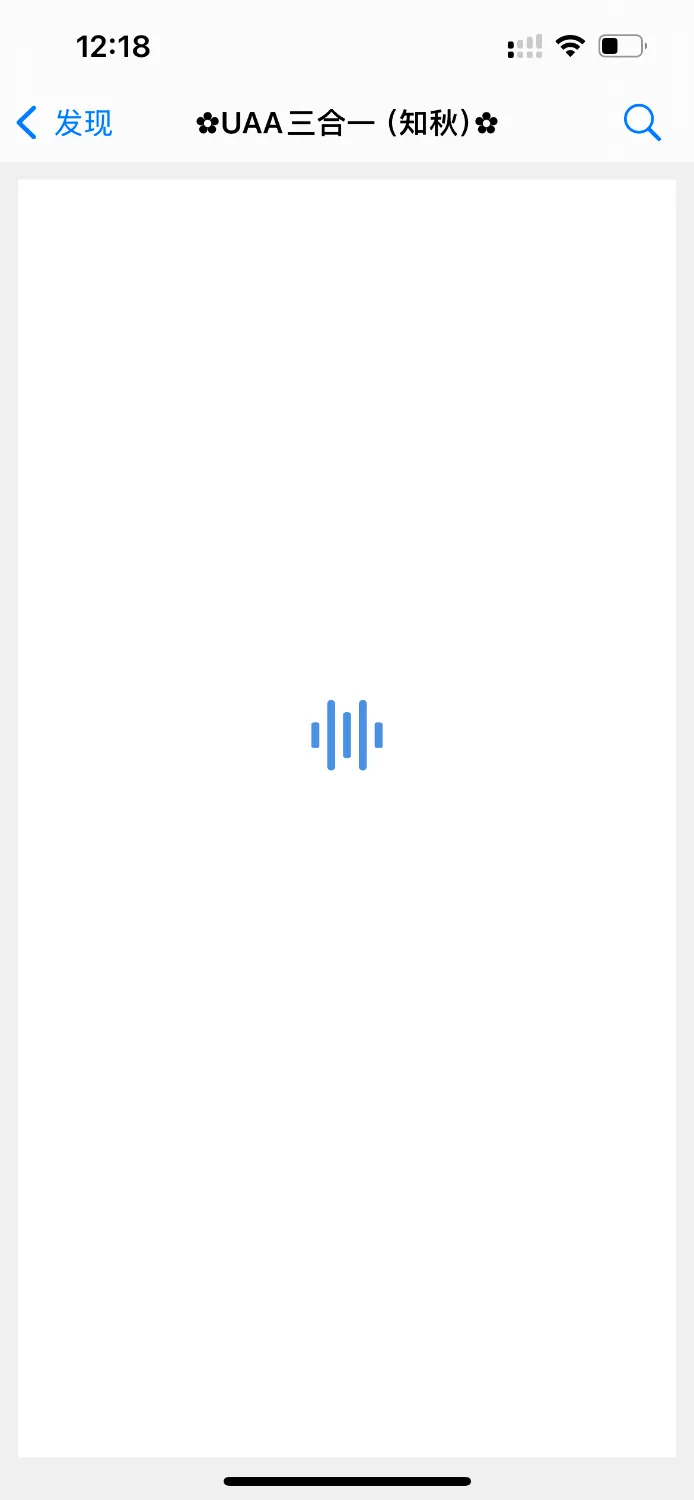Image resolution: width=694 pixels, height=1500 pixels.
Task: Go back to 发现
Action: click(65, 124)
